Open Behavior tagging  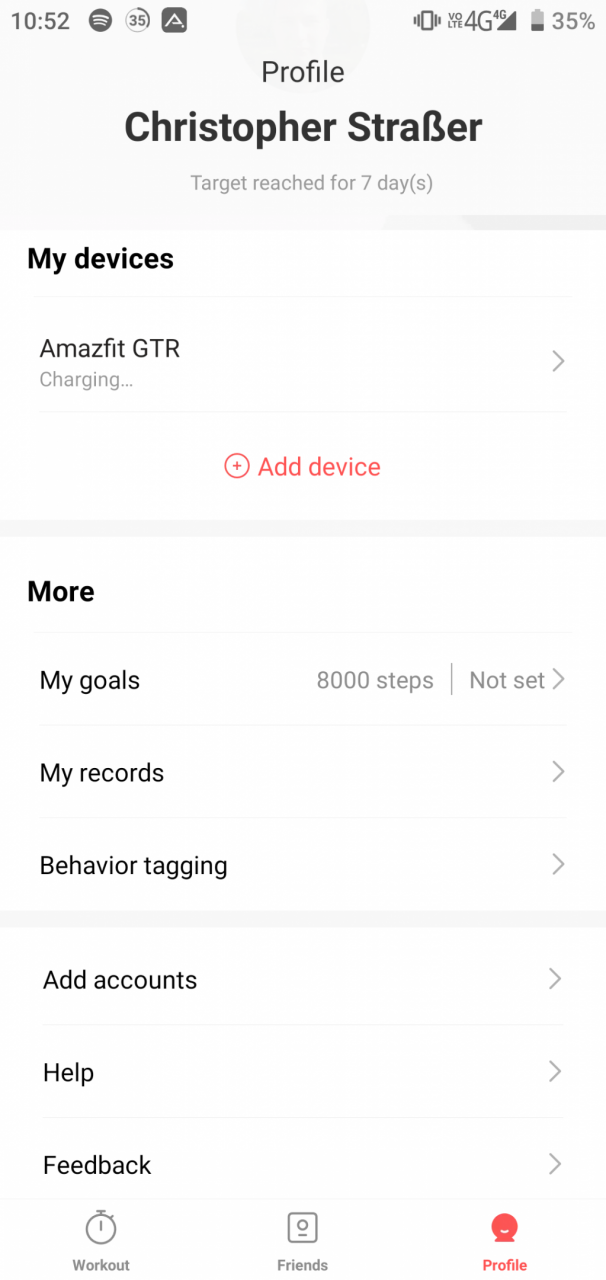(x=303, y=865)
